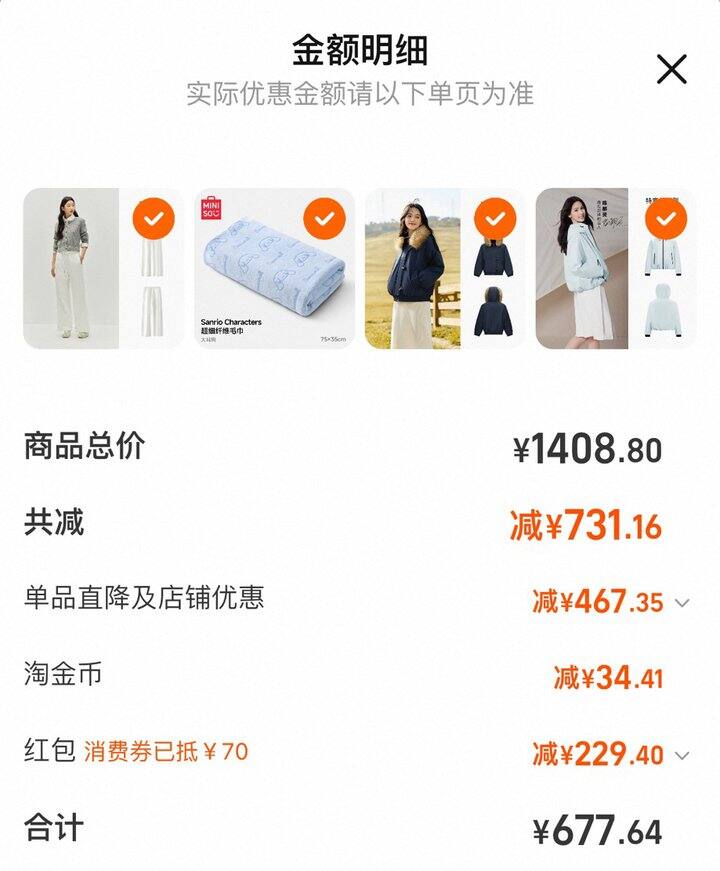Expand the 红包 discount details
Image resolution: width=720 pixels, height=871 pixels.
click(x=682, y=755)
